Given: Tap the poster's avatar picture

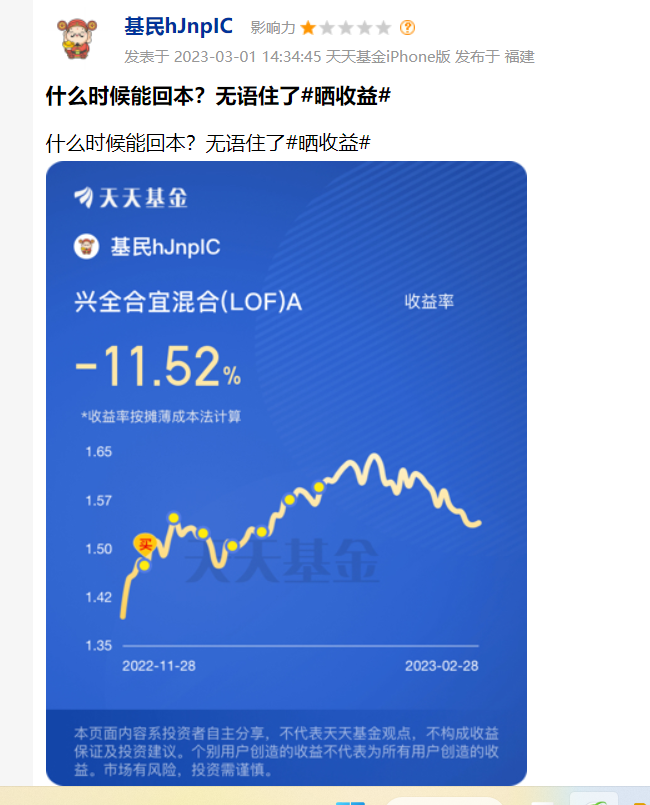Looking at the screenshot, I should pyautogui.click(x=78, y=38).
